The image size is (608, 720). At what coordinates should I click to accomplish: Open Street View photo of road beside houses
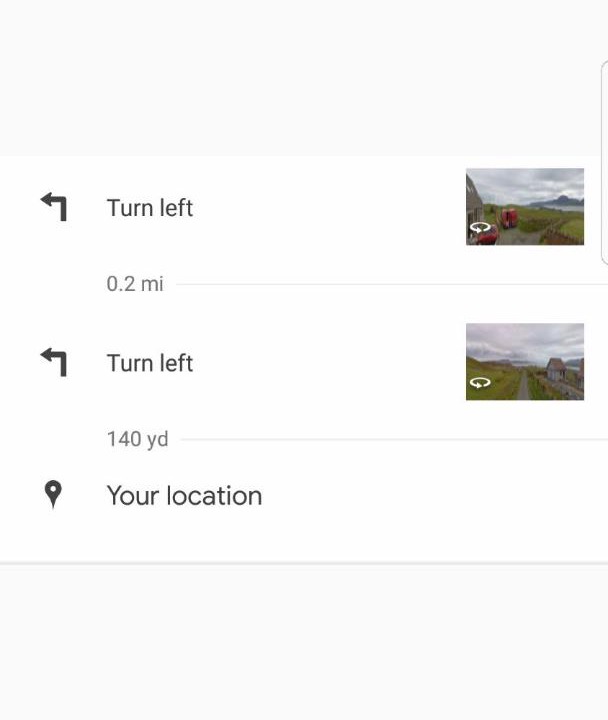click(x=524, y=362)
